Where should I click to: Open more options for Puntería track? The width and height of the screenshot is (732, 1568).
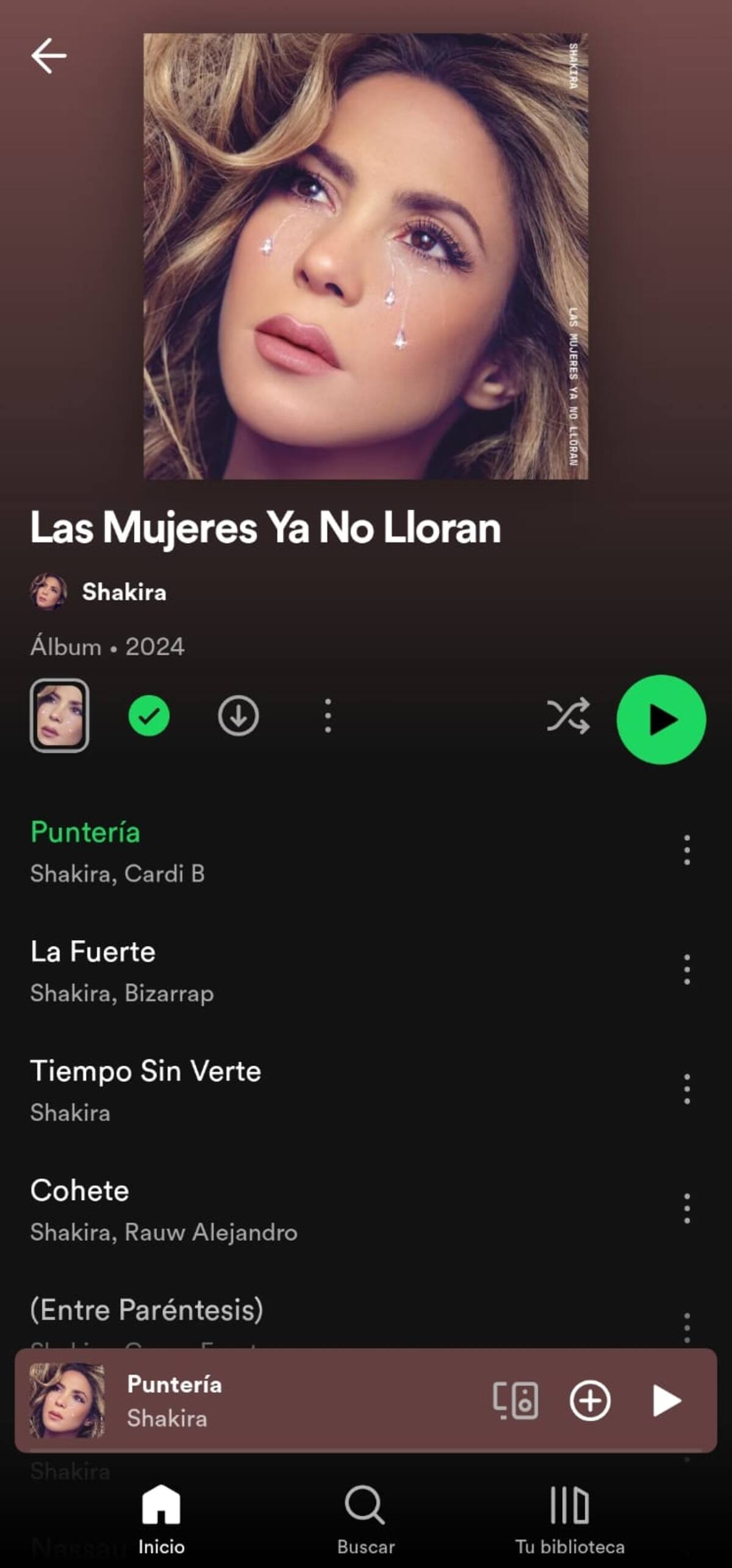click(687, 850)
